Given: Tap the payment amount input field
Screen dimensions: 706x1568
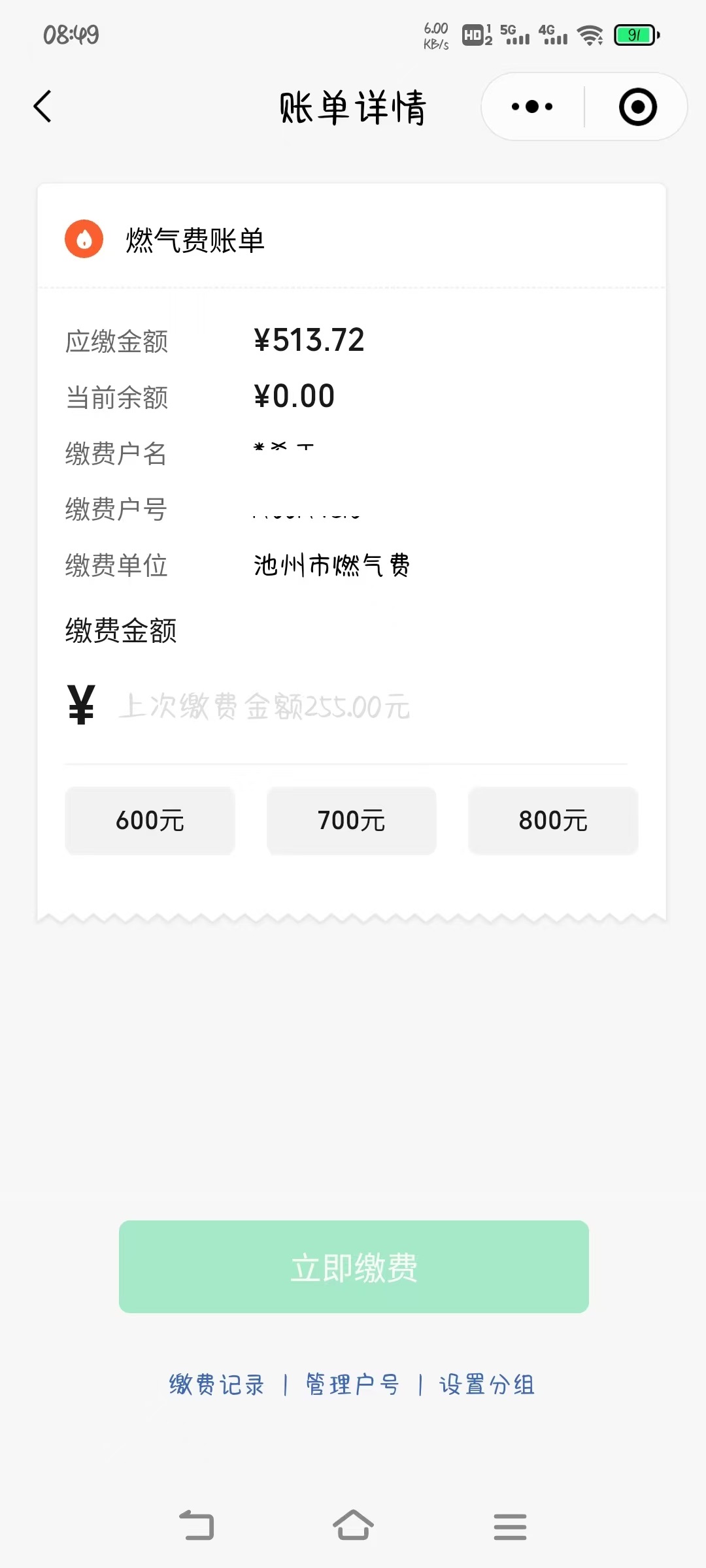Looking at the screenshot, I should coord(366,707).
